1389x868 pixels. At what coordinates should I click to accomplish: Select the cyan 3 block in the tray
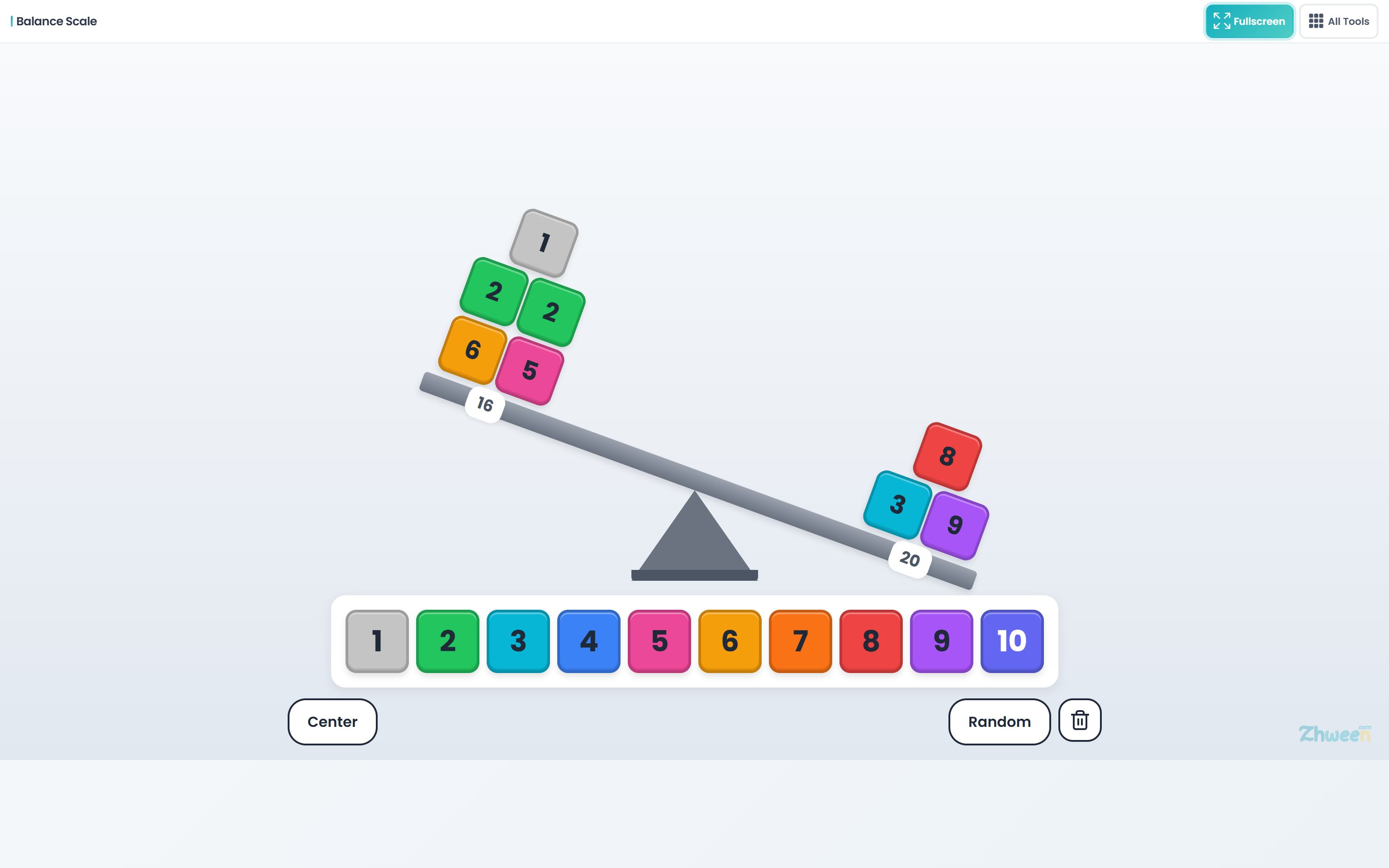pos(518,640)
